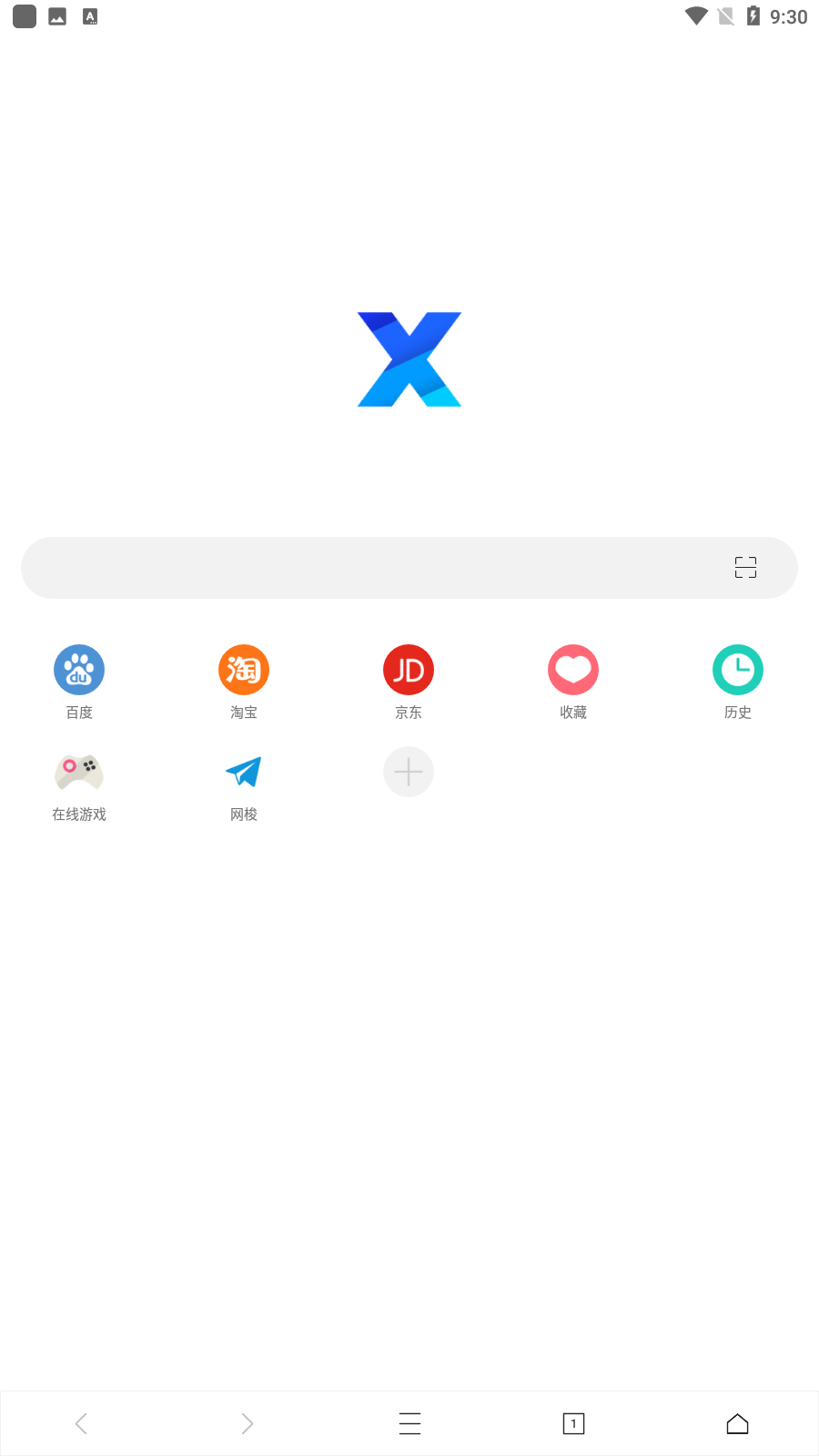Go forward with the right arrow

point(246,1423)
